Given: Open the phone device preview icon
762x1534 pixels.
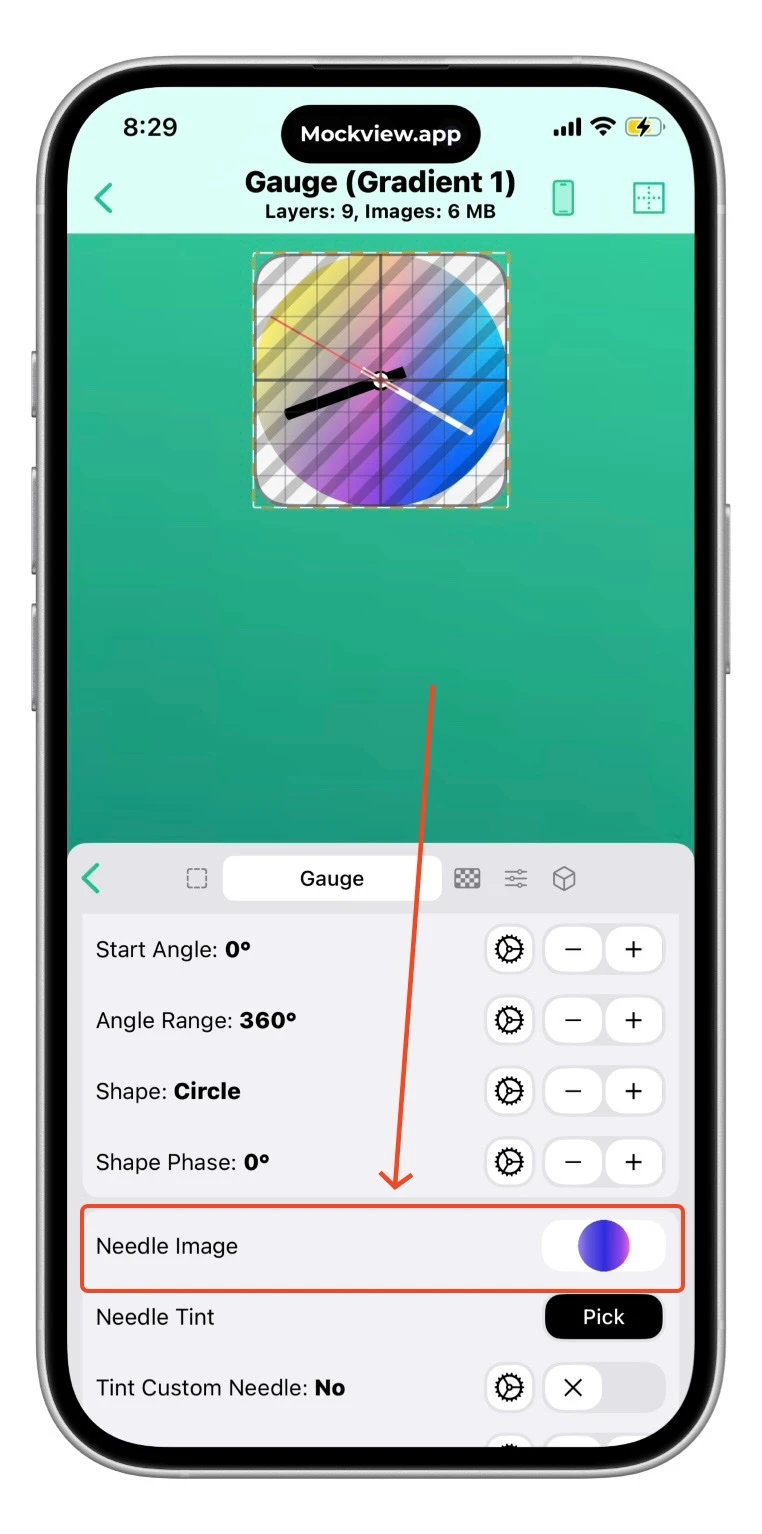Looking at the screenshot, I should pos(564,198).
